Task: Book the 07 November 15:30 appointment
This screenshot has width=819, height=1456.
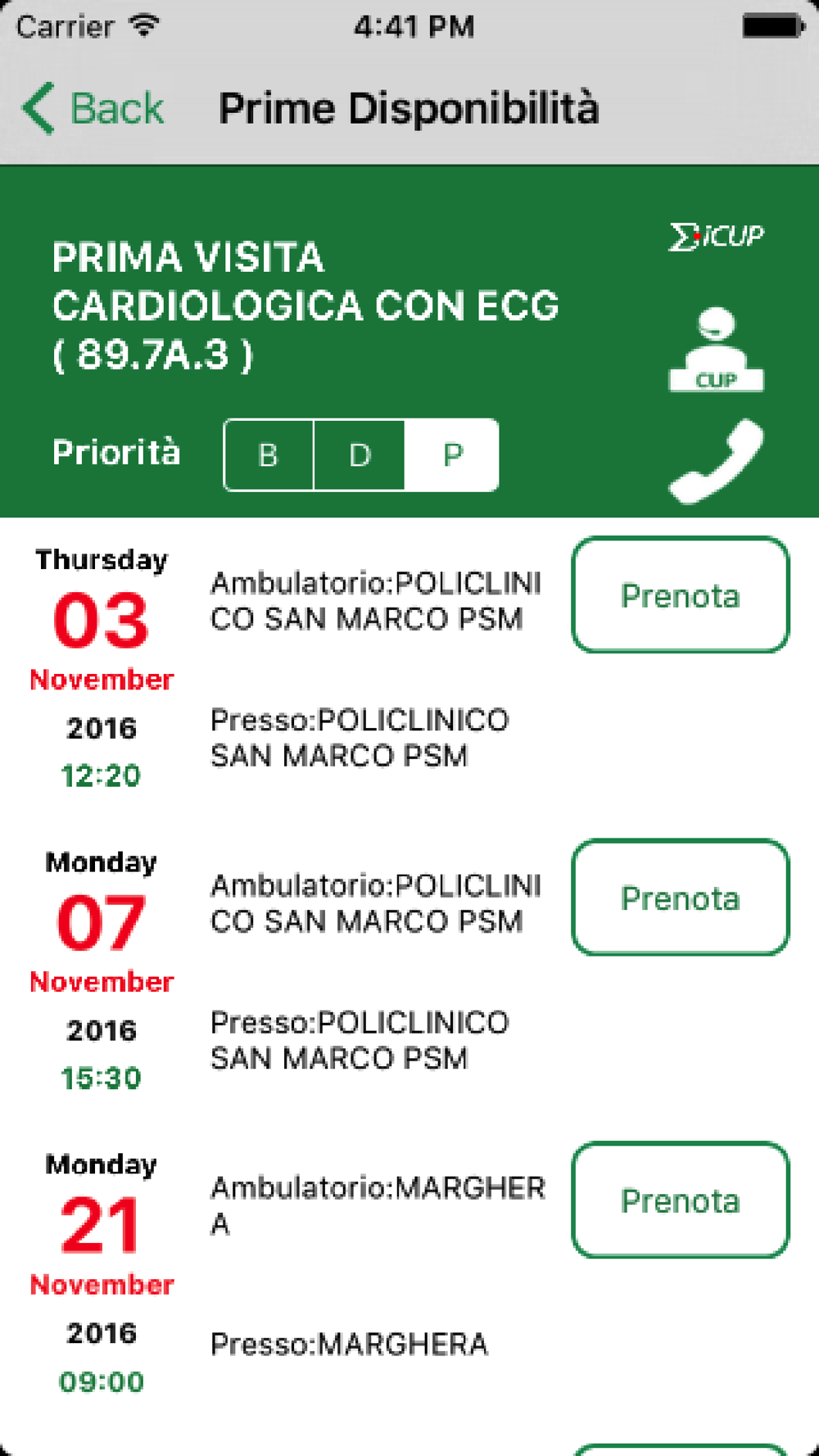Action: click(x=681, y=898)
